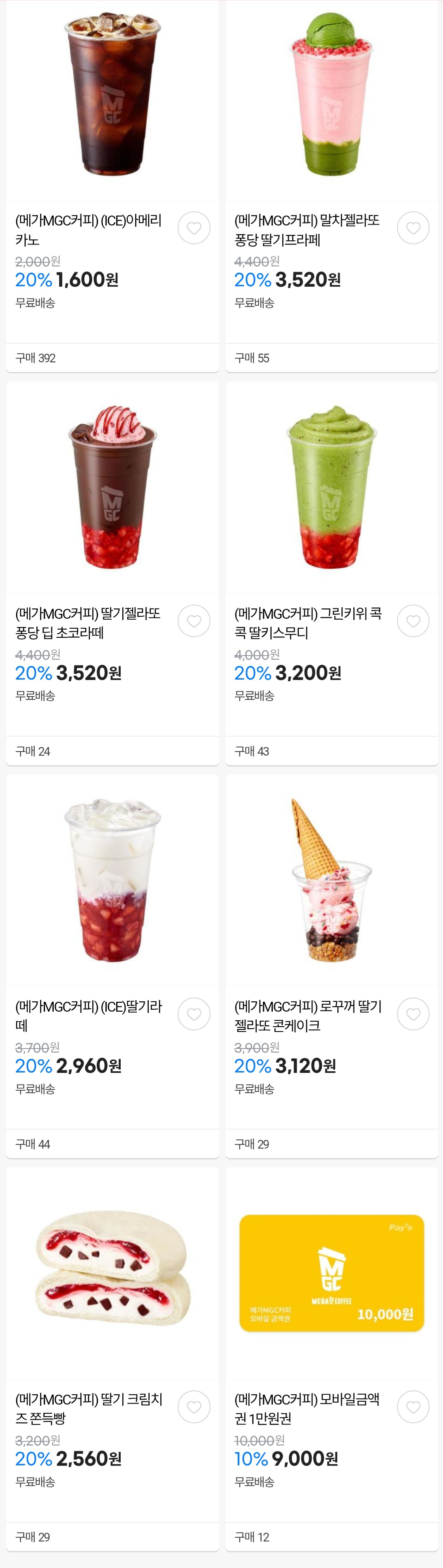Like the (ICE)아메리카노 item
The height and width of the screenshot is (1568, 443).
[x=194, y=227]
